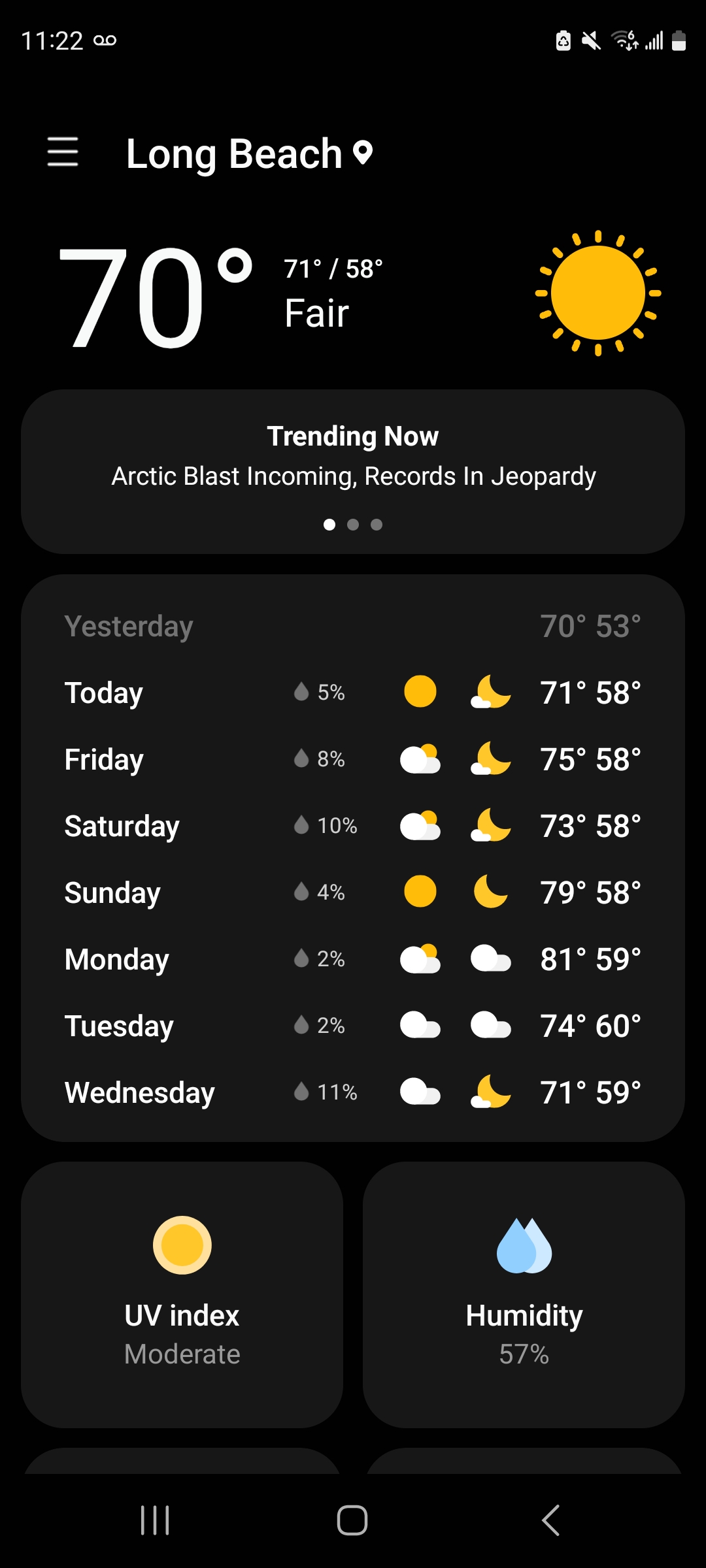Viewport: 706px width, 1568px height.
Task: View Friday's forecast details
Action: coord(353,759)
